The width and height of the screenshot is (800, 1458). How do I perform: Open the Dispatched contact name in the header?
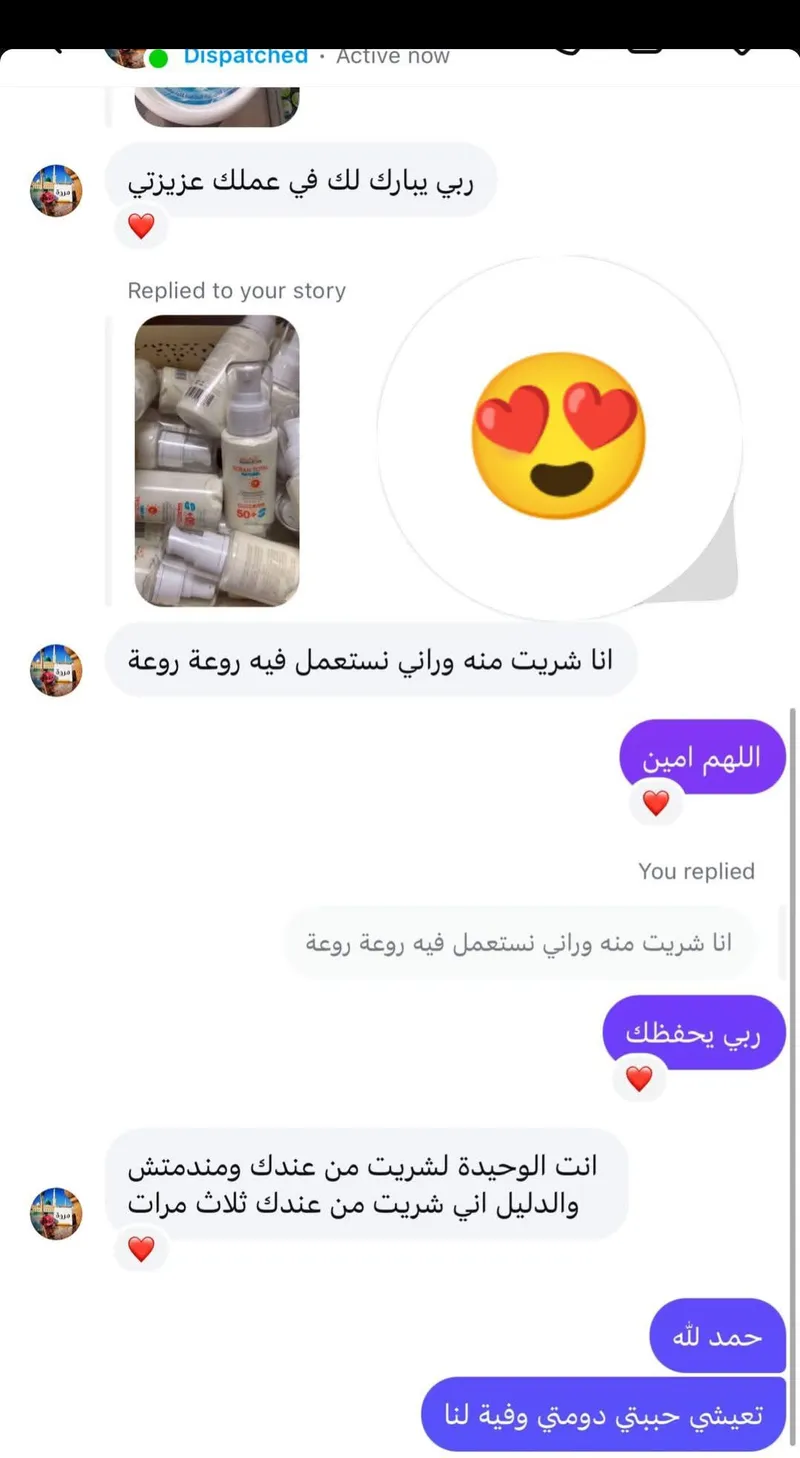tap(245, 57)
